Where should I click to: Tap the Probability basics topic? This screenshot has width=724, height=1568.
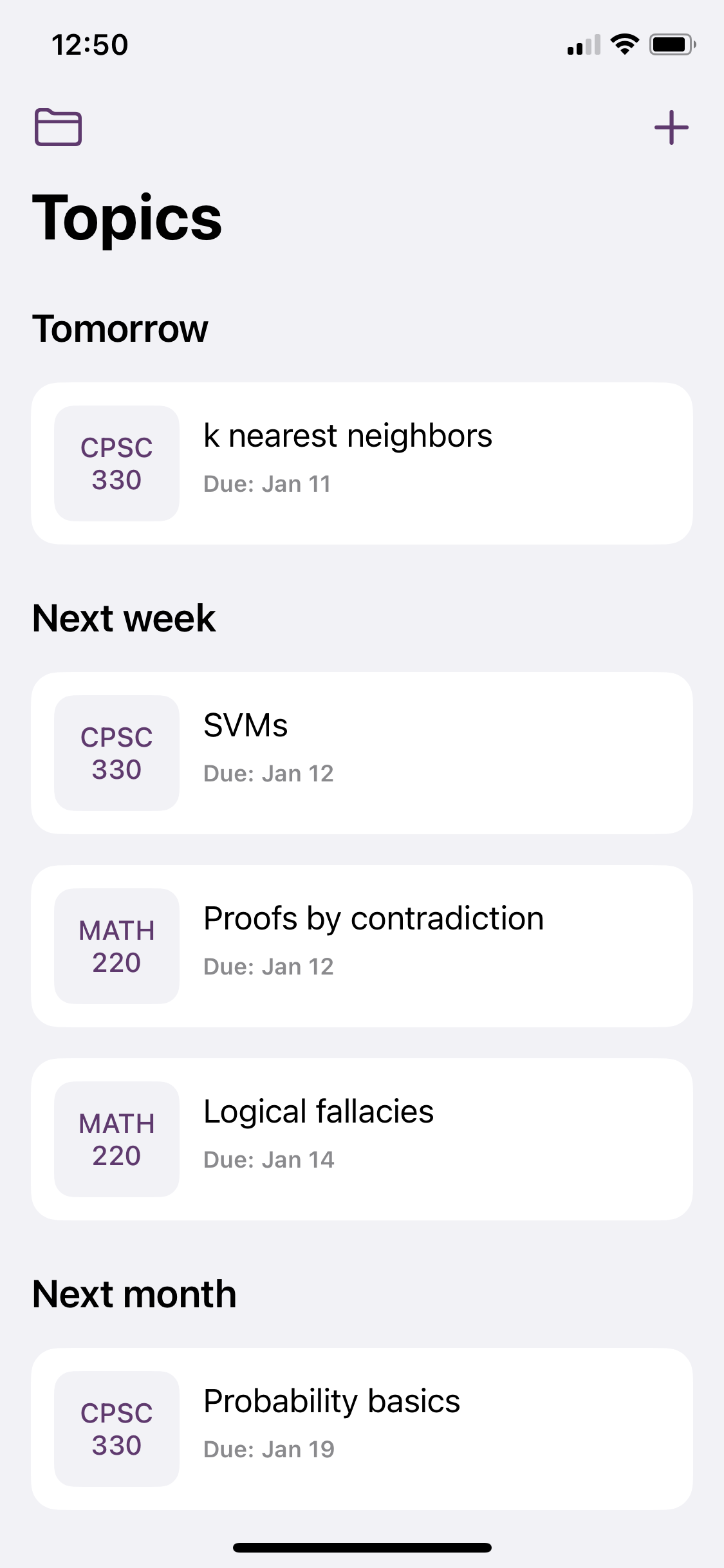coord(362,1429)
